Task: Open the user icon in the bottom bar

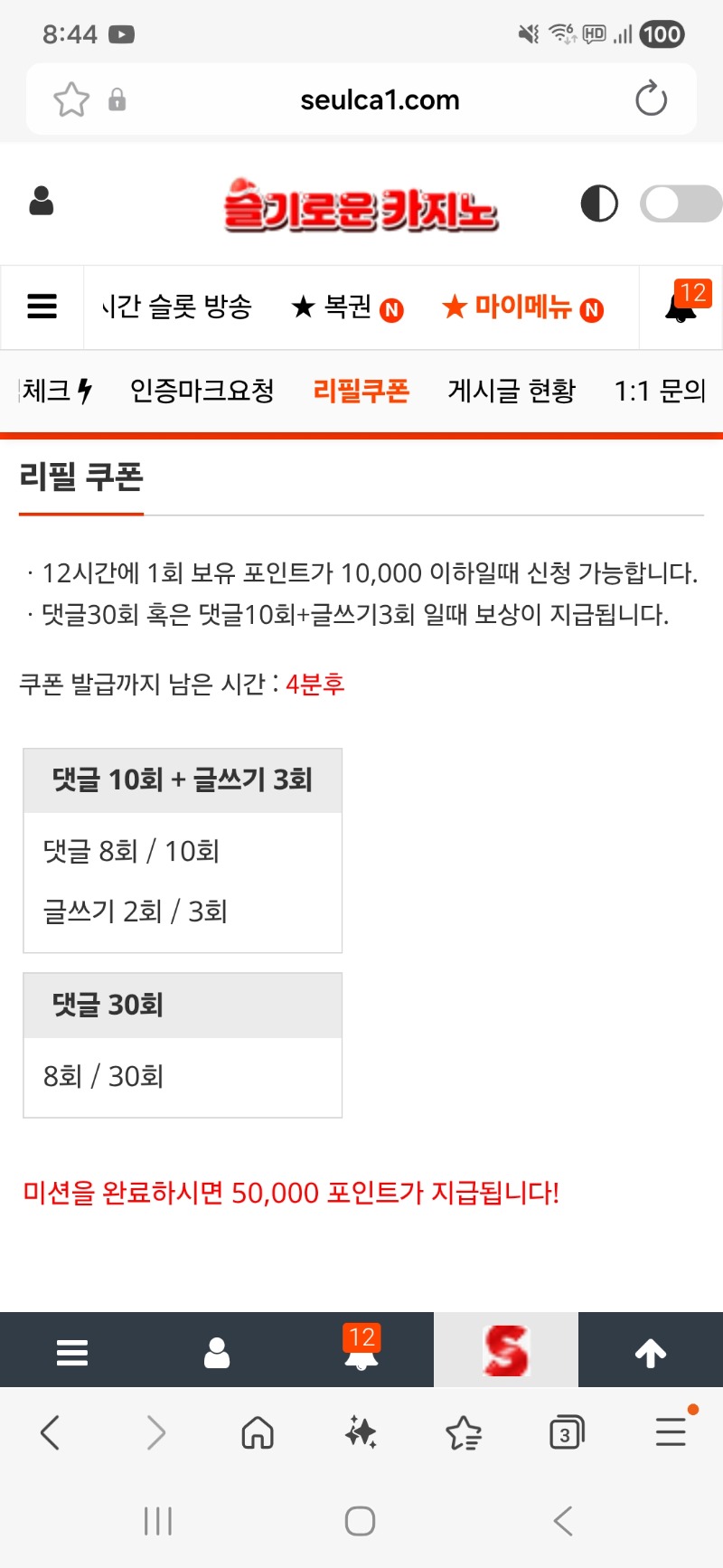Action: [x=217, y=1353]
